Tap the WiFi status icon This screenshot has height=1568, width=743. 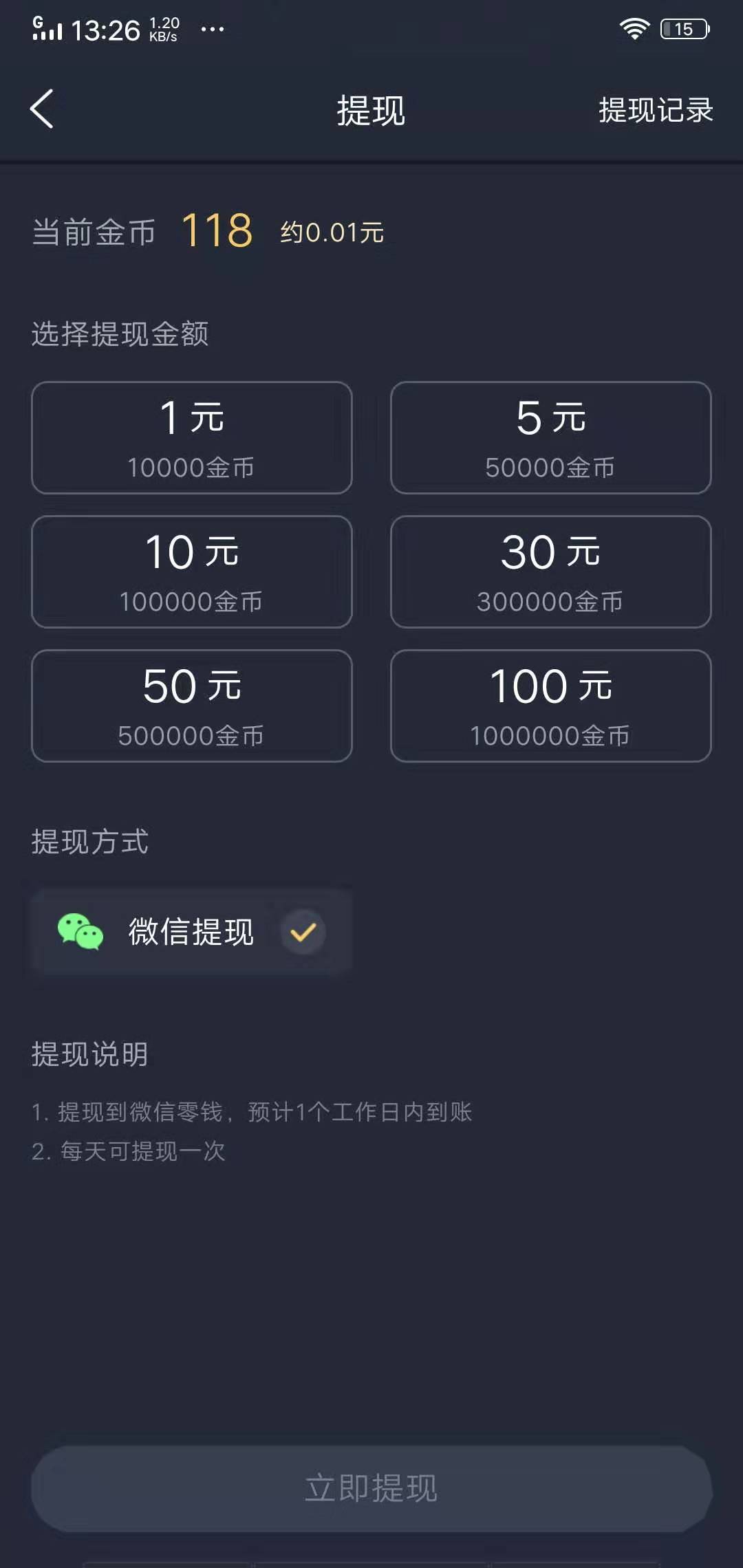coord(632,29)
